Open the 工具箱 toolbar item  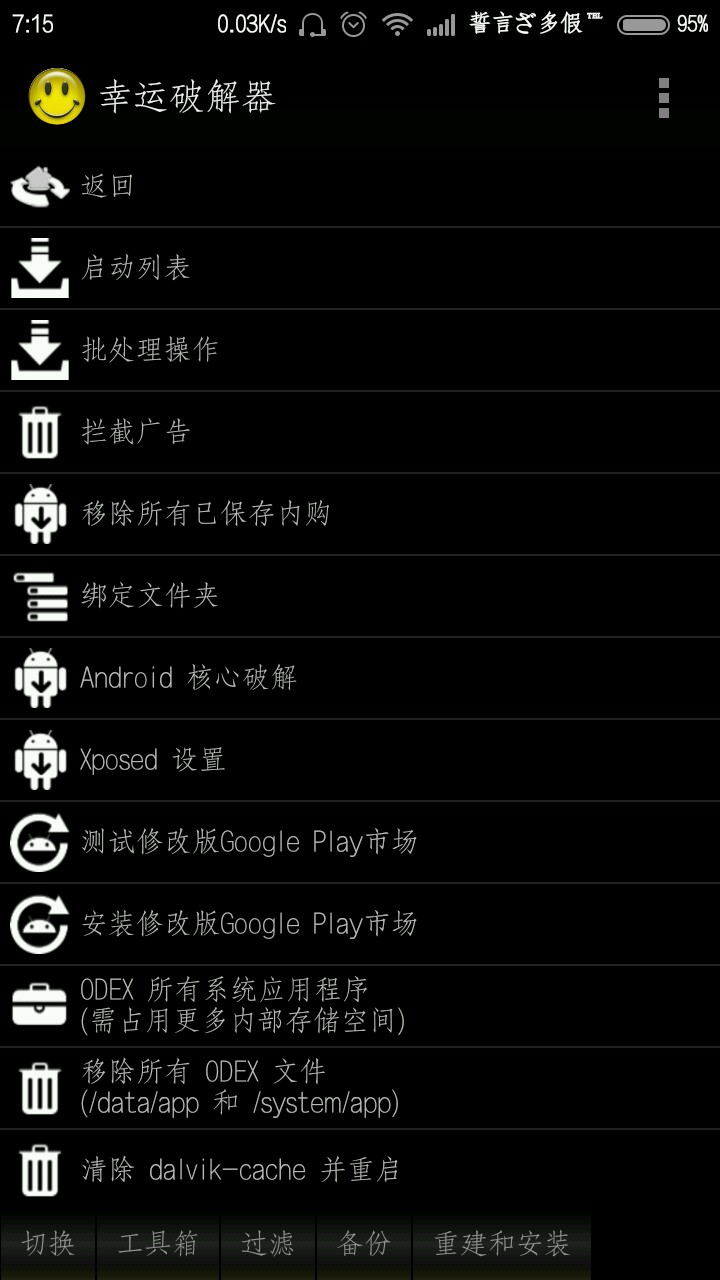click(158, 1244)
